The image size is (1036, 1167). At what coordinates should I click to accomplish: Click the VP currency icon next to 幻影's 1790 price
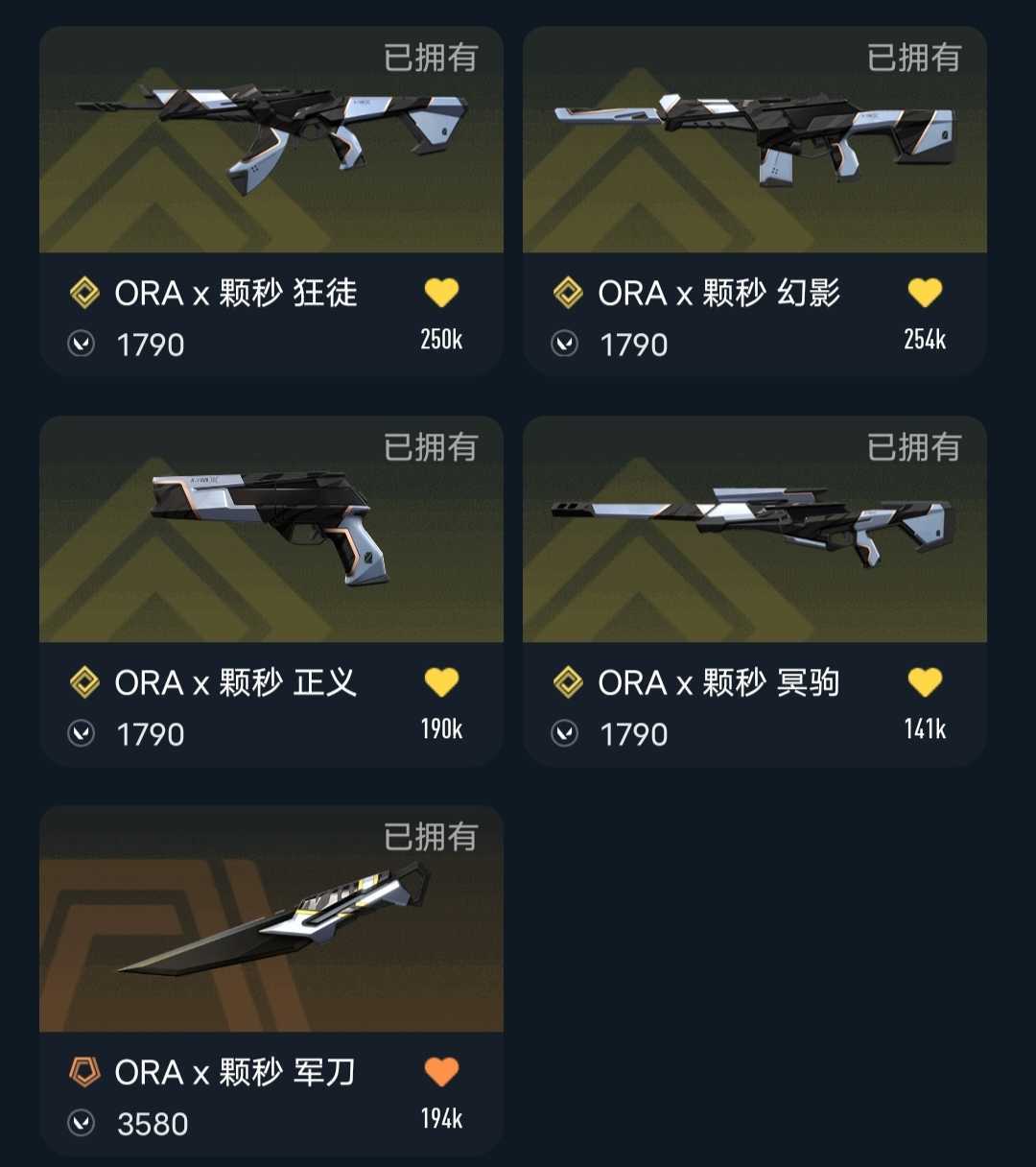(x=566, y=344)
